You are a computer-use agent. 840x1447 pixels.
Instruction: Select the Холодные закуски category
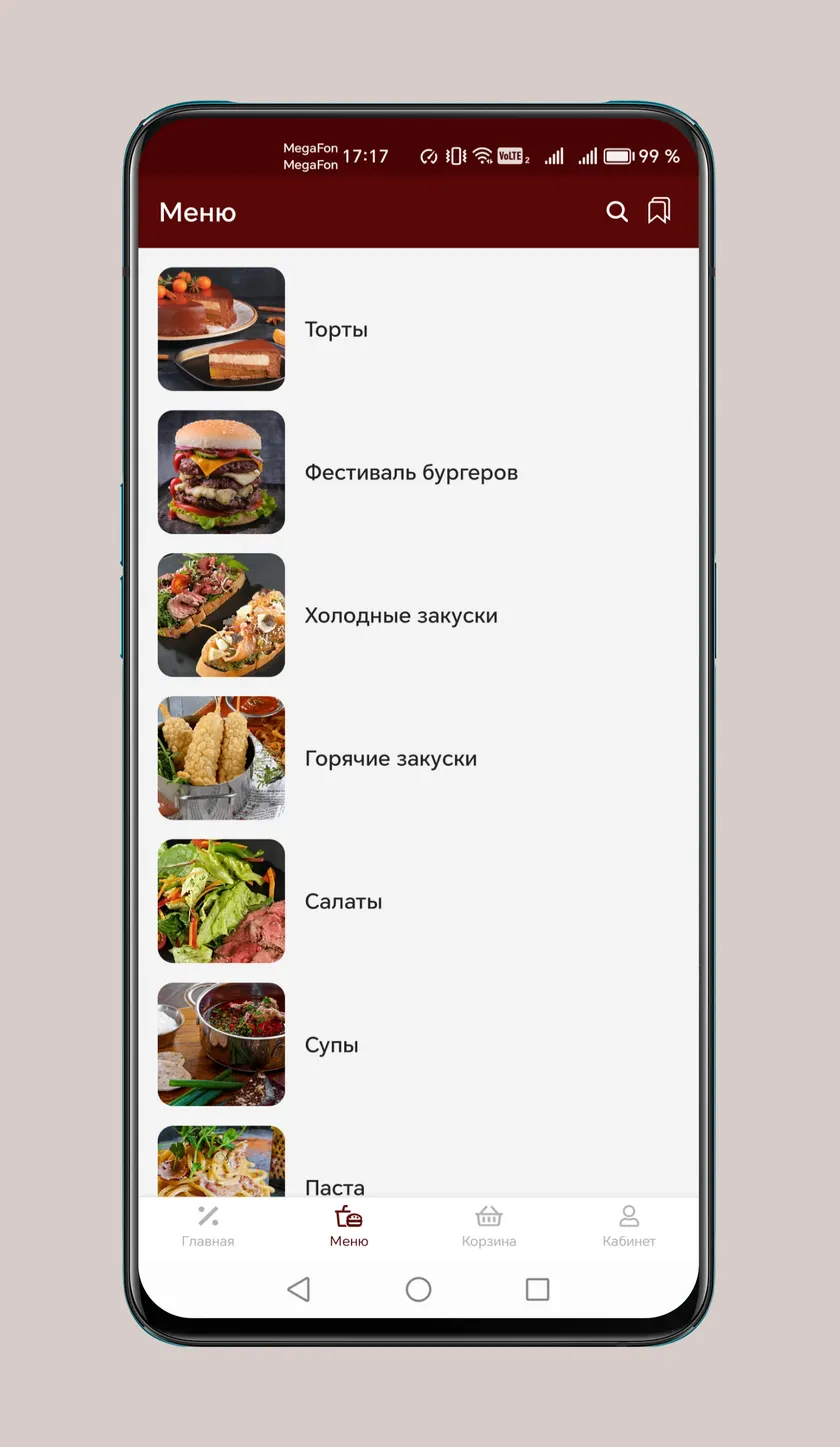coord(418,615)
